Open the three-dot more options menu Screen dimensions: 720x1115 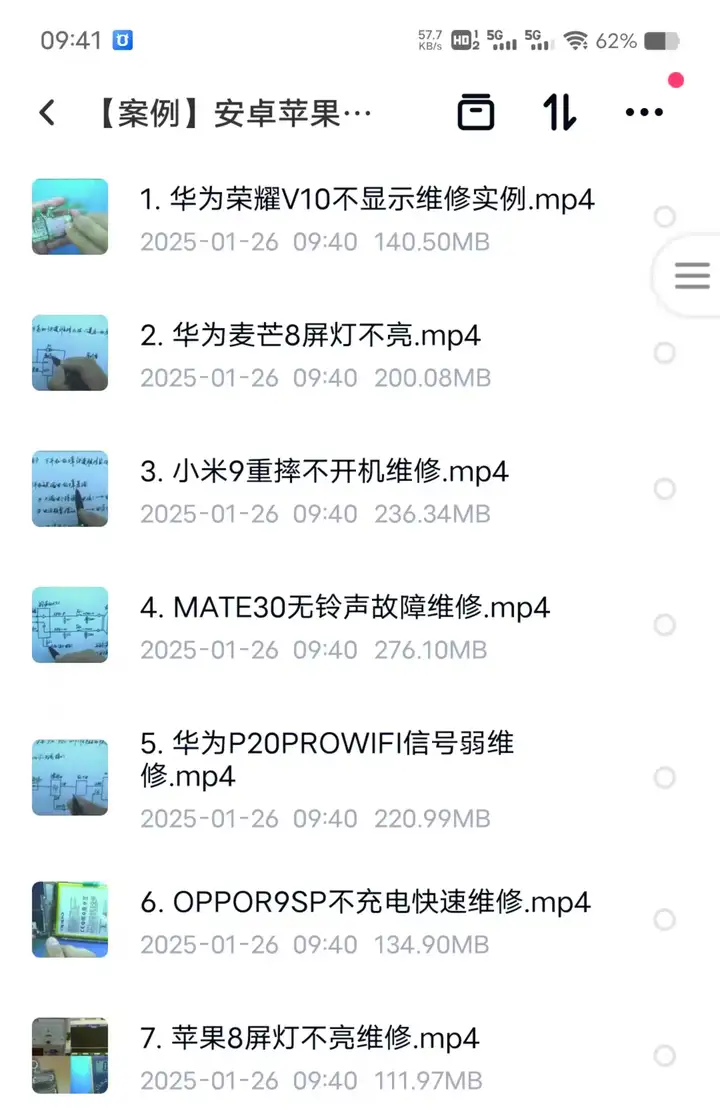644,113
